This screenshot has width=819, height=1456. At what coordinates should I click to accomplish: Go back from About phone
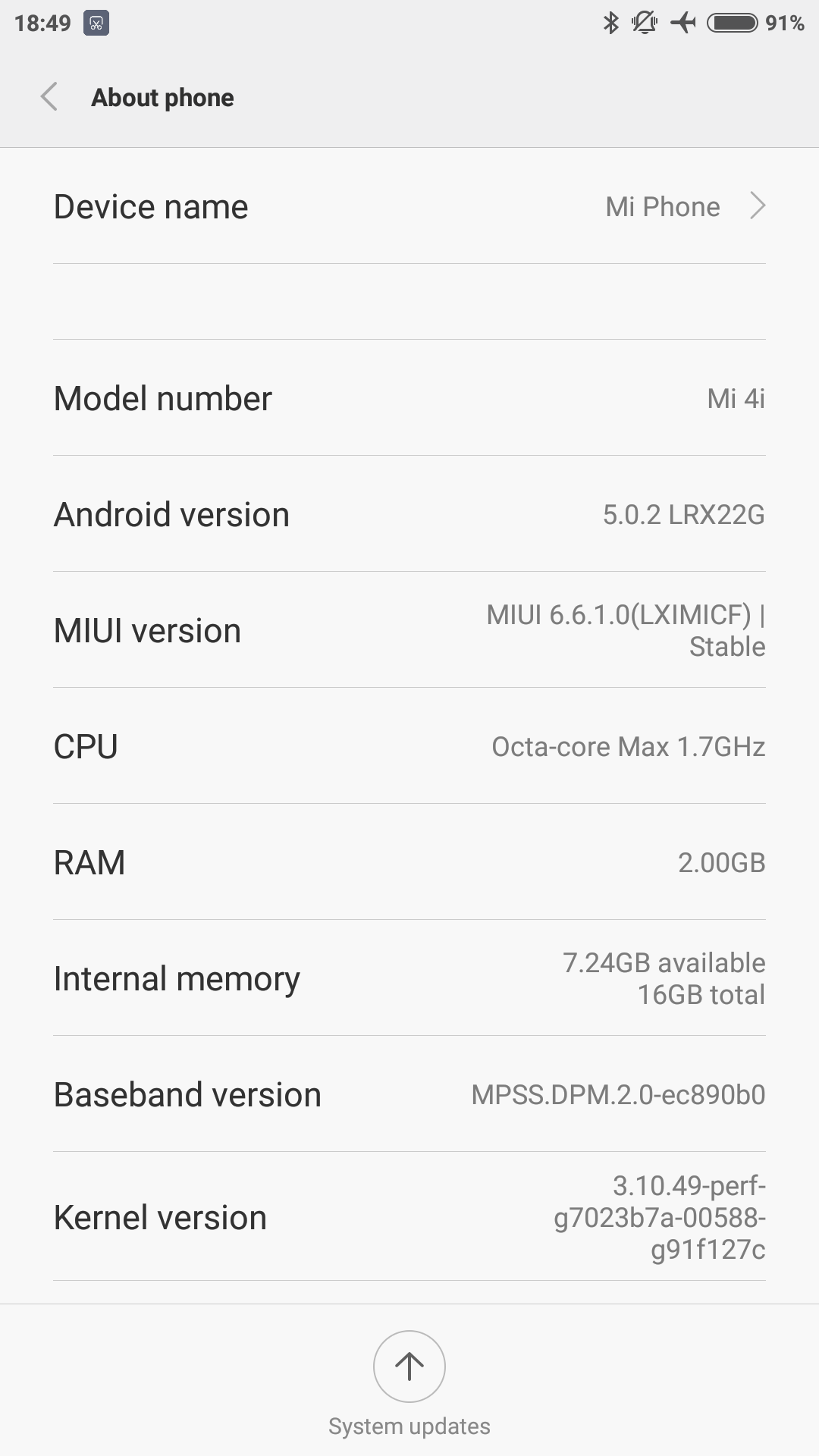pos(49,97)
